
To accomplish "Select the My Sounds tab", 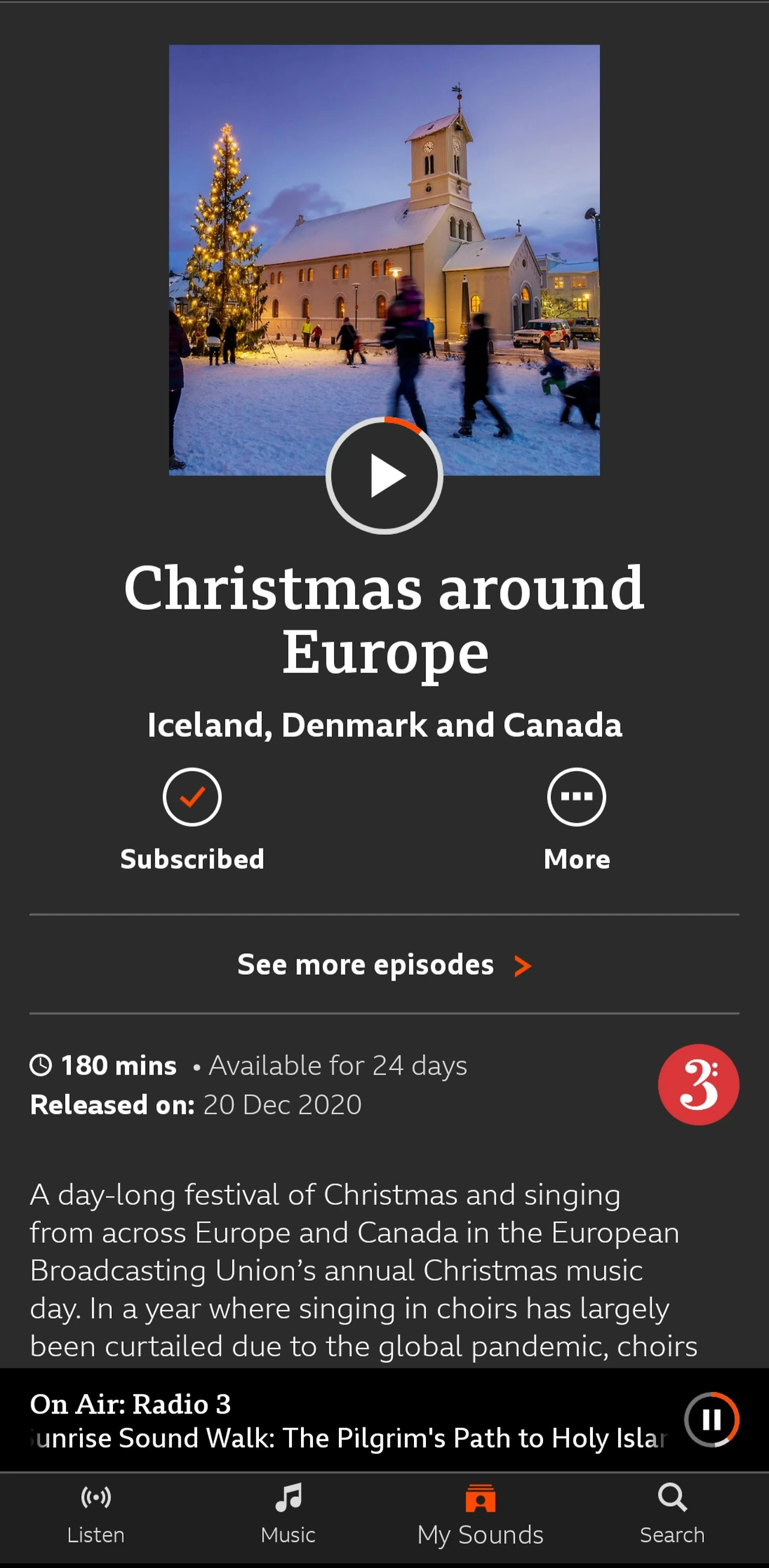I will pyautogui.click(x=480, y=1514).
